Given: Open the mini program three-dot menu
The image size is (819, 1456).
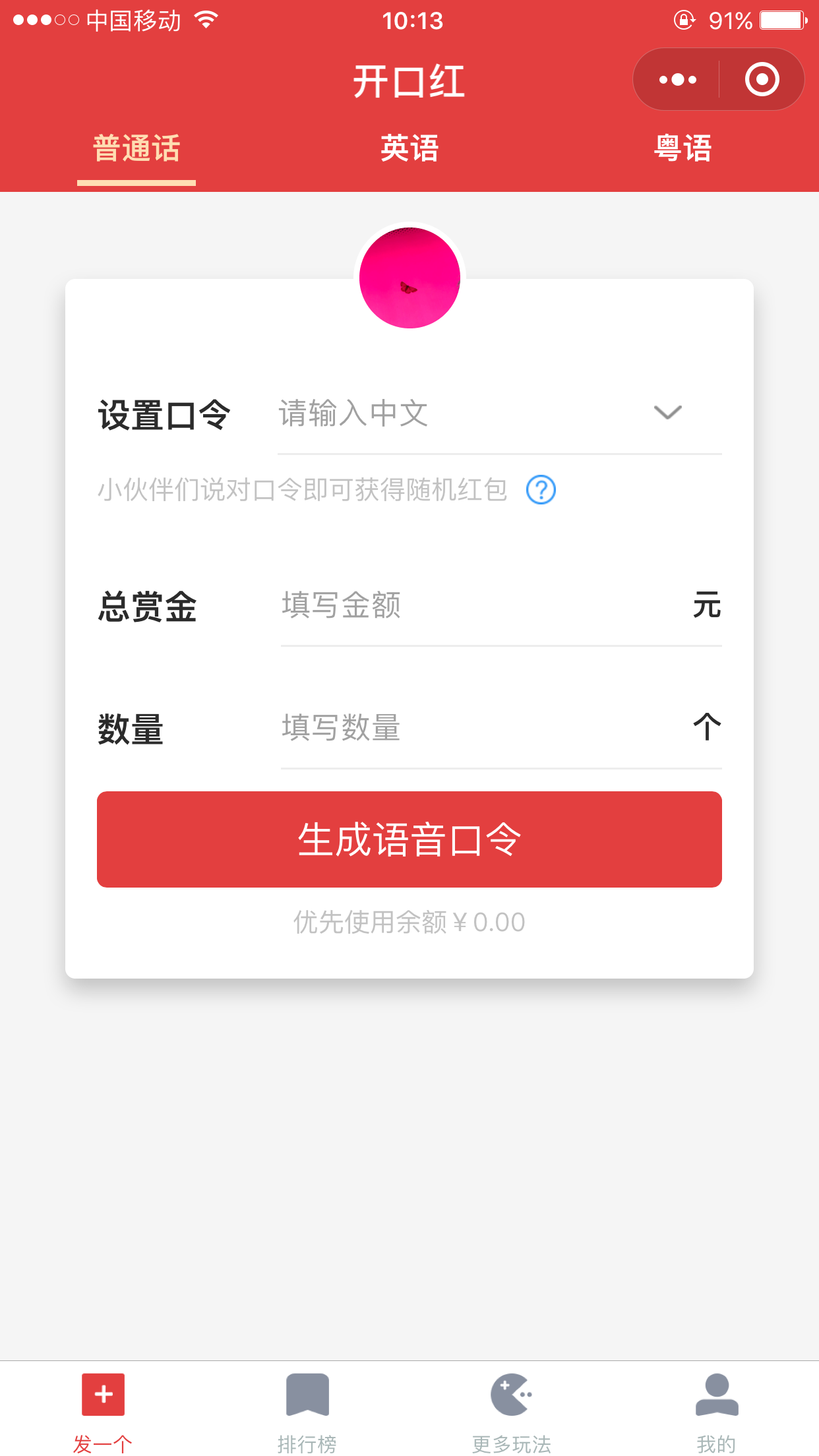Looking at the screenshot, I should [x=677, y=80].
